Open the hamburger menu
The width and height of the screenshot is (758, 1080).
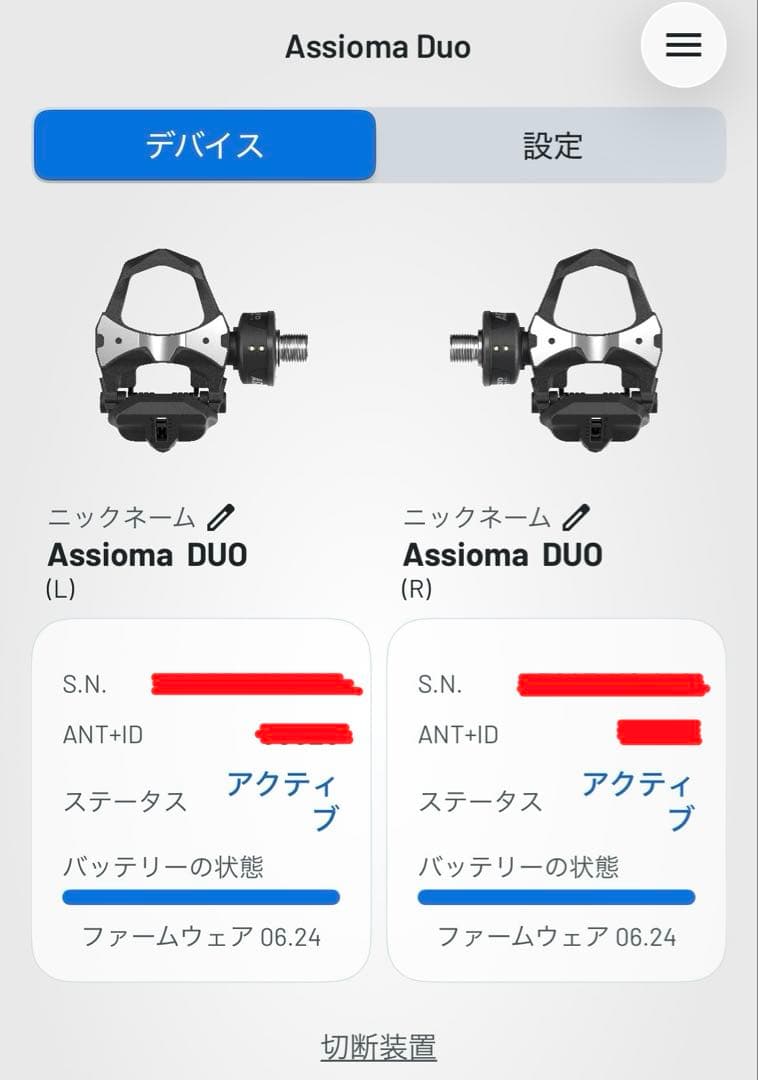point(683,45)
